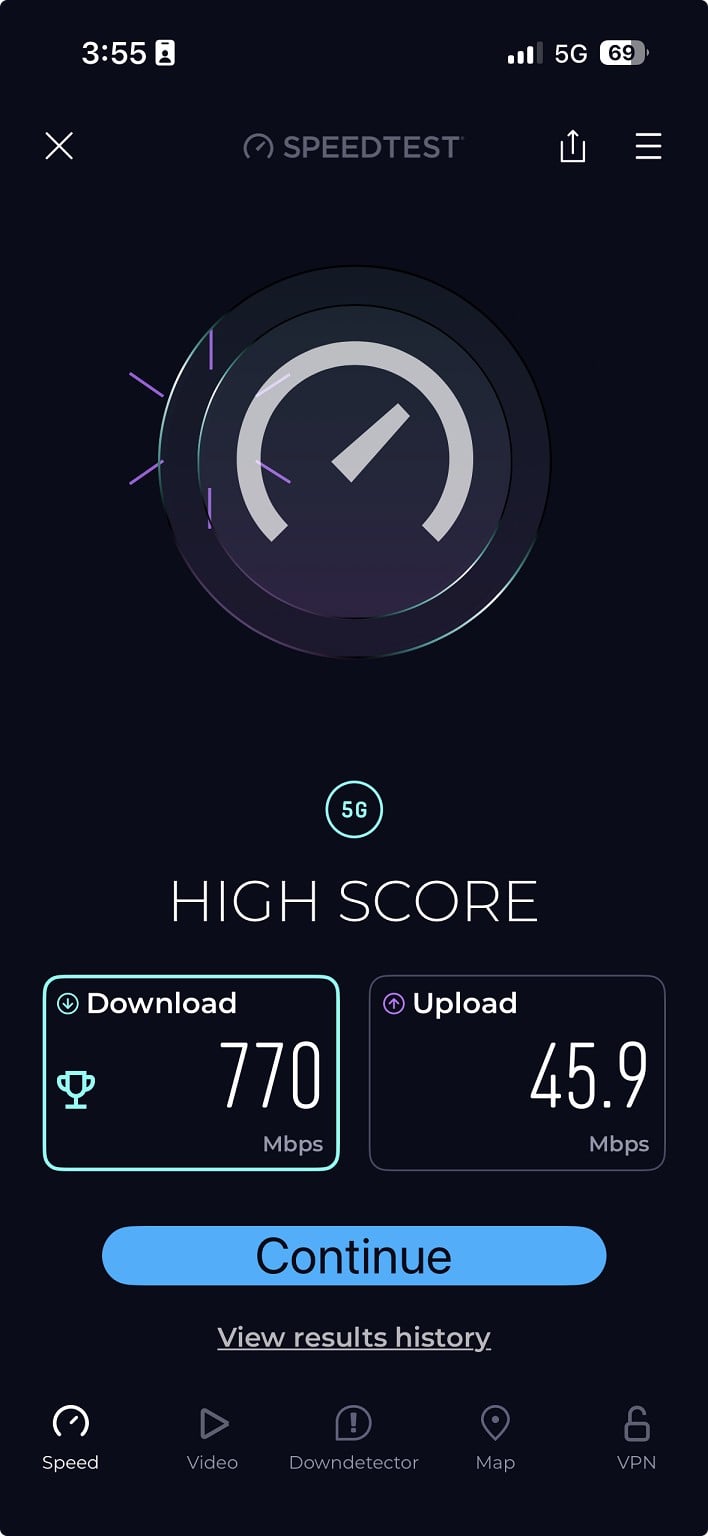Select the Speed tab

[70, 1438]
